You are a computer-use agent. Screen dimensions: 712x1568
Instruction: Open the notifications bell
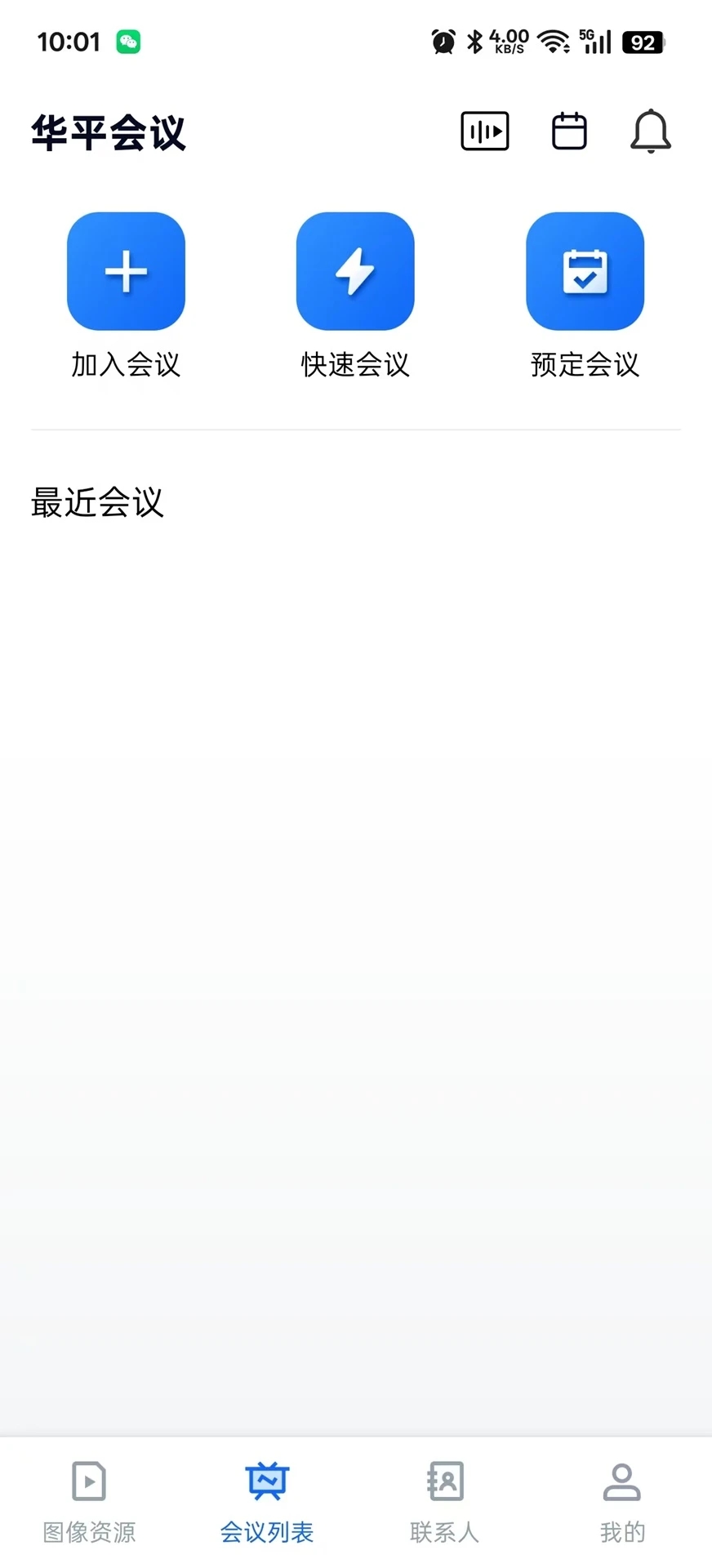[x=651, y=131]
